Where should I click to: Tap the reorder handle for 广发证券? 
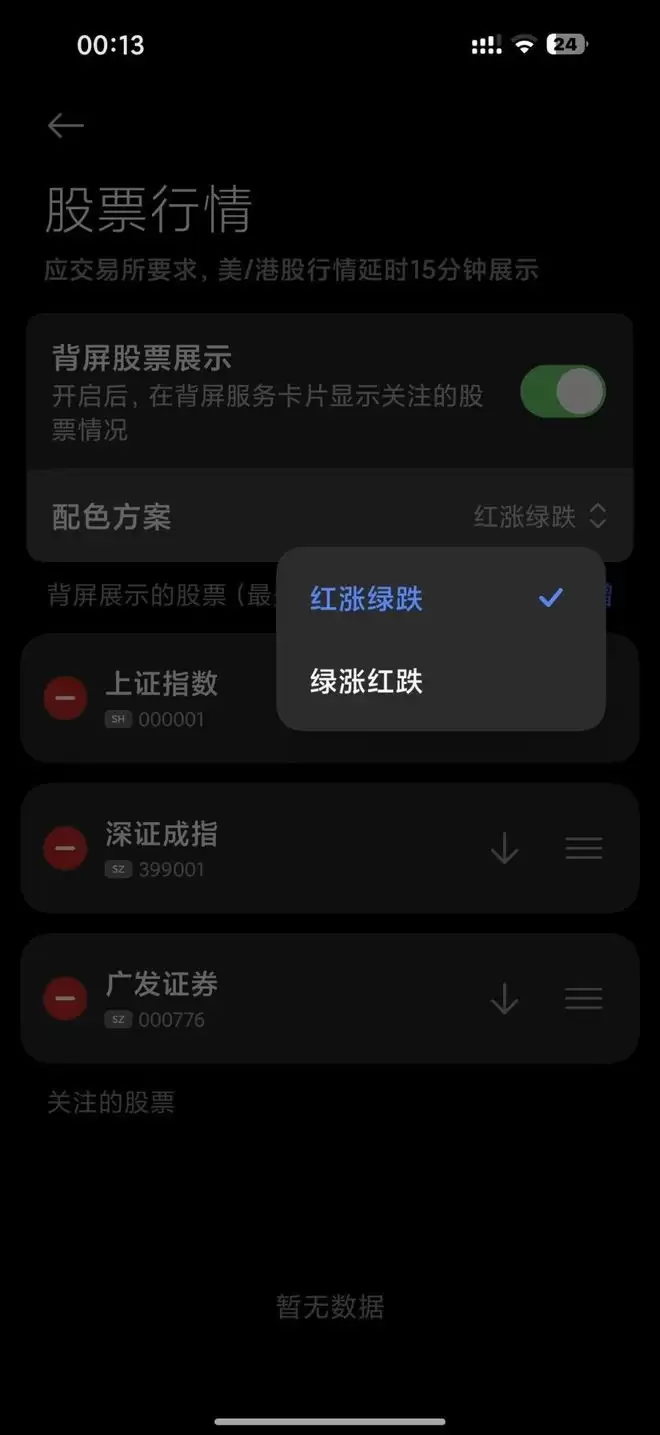(583, 999)
